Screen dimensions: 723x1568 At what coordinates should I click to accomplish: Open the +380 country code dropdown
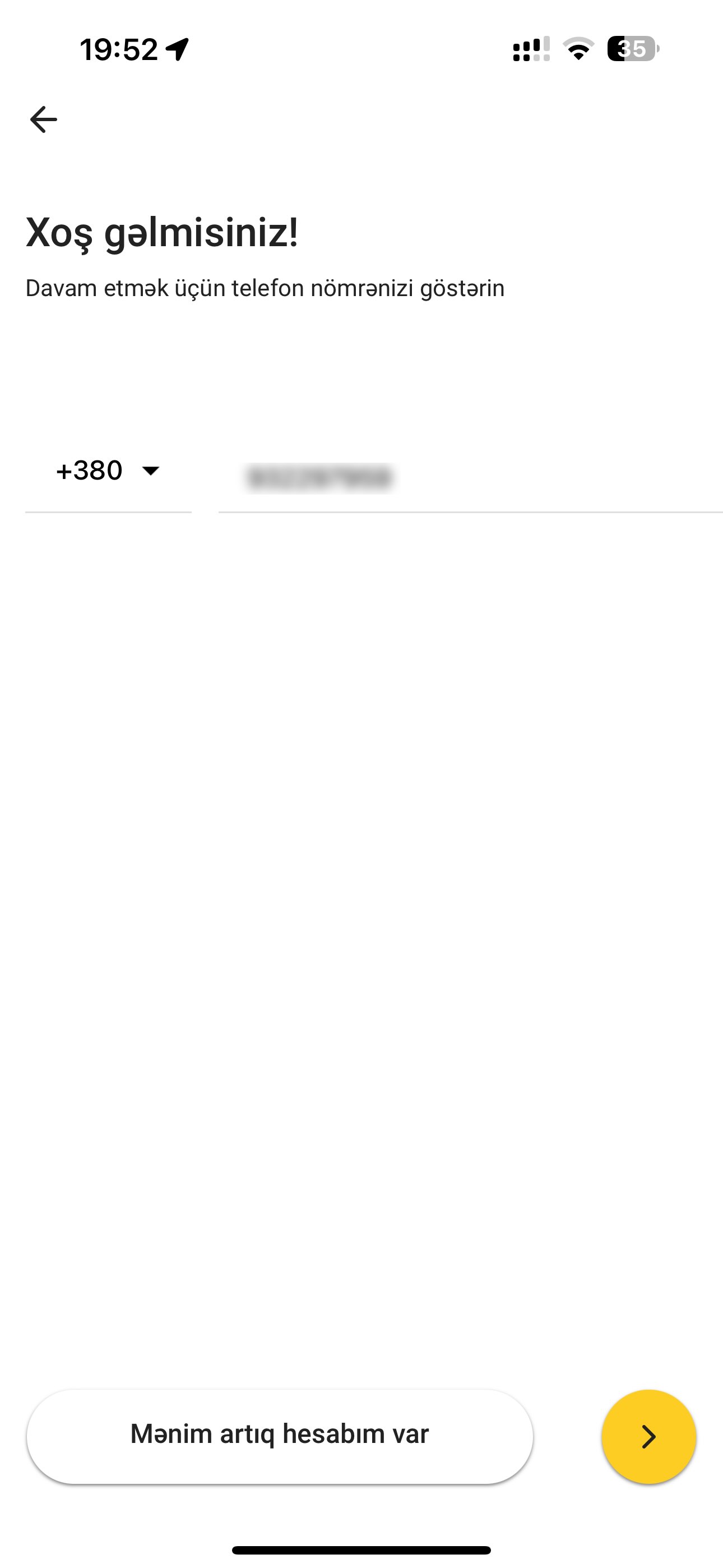point(108,471)
